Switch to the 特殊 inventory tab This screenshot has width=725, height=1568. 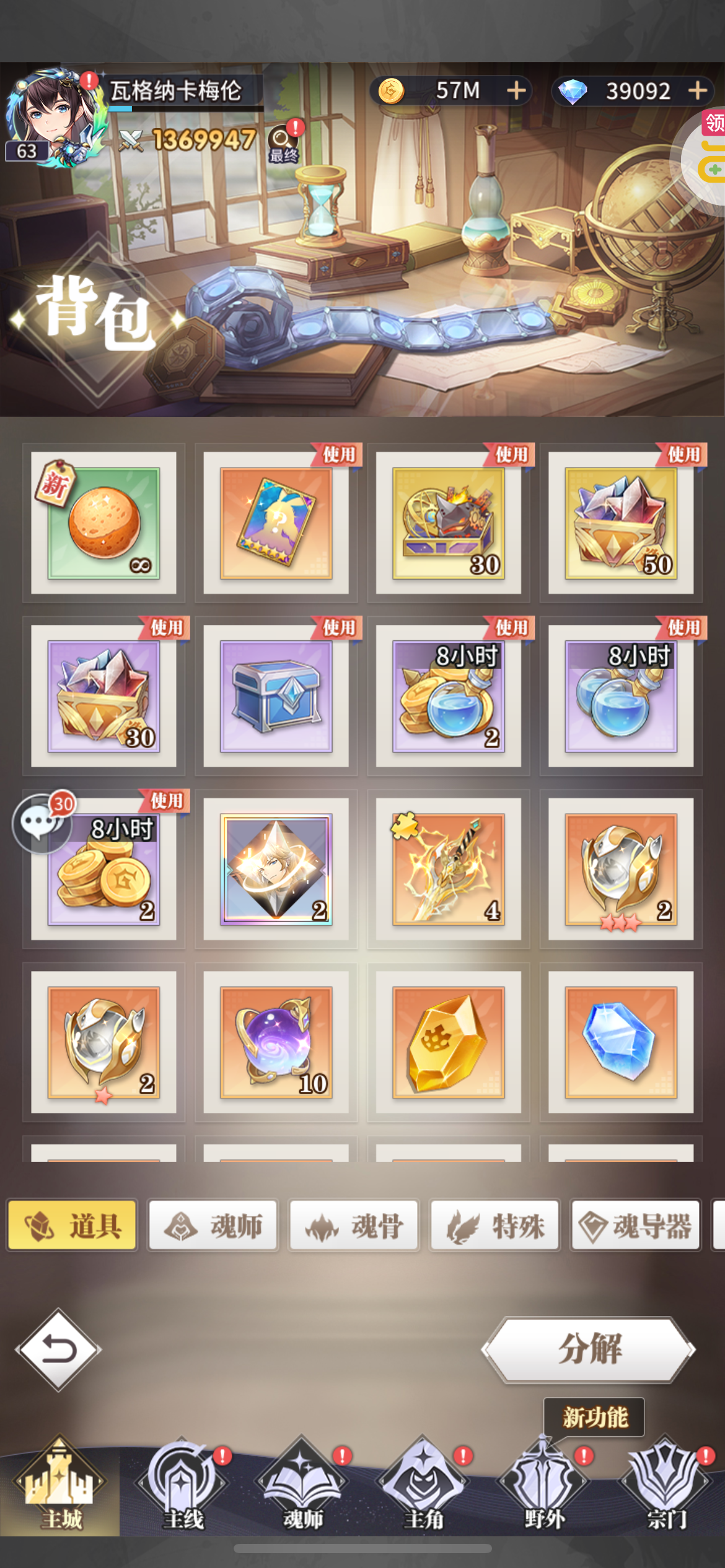(x=494, y=1226)
